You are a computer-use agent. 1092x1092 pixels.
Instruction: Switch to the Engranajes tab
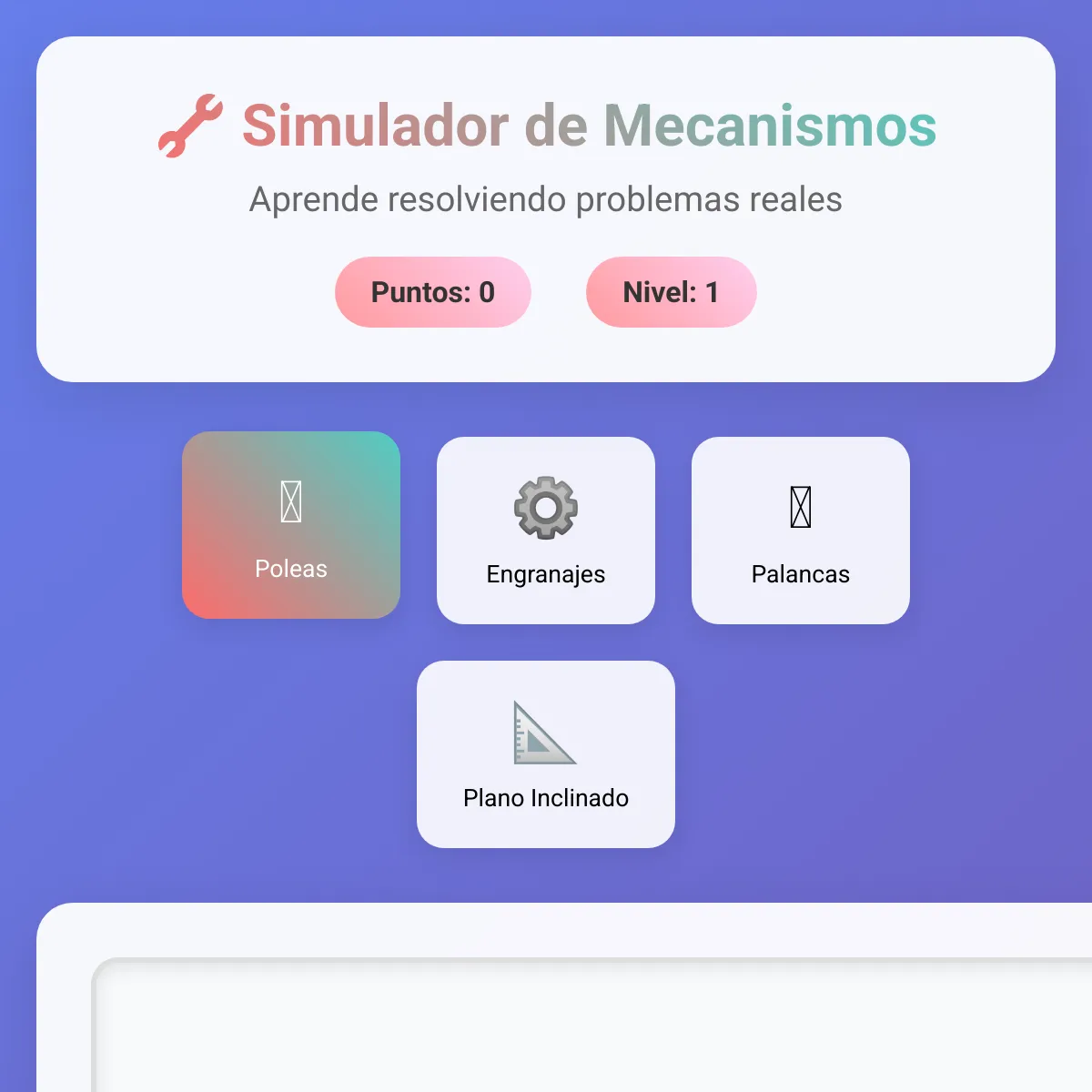pos(546,531)
